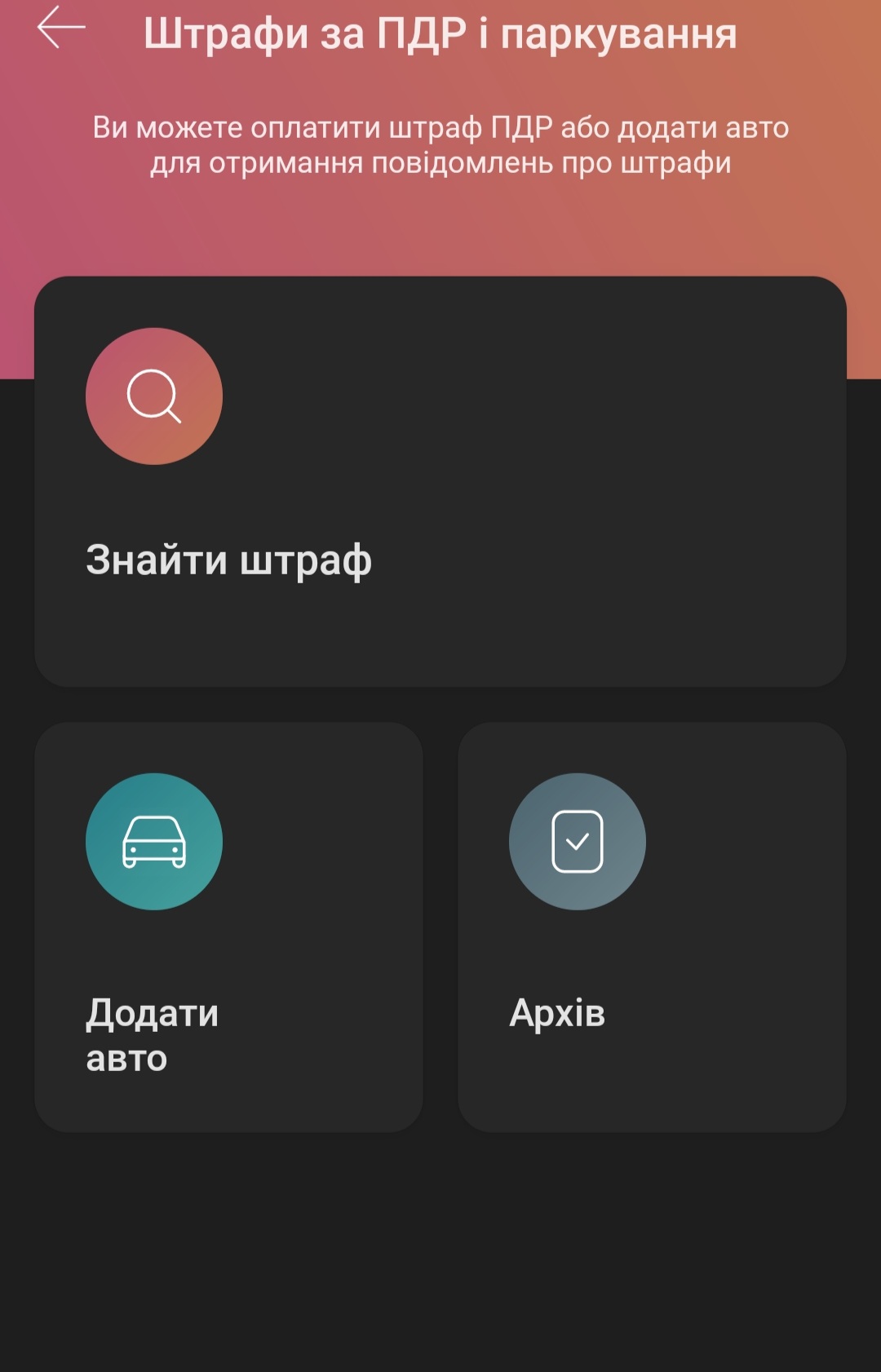Open the Знайти штраф card
Viewport: 881px width, 1372px height.
tap(440, 481)
